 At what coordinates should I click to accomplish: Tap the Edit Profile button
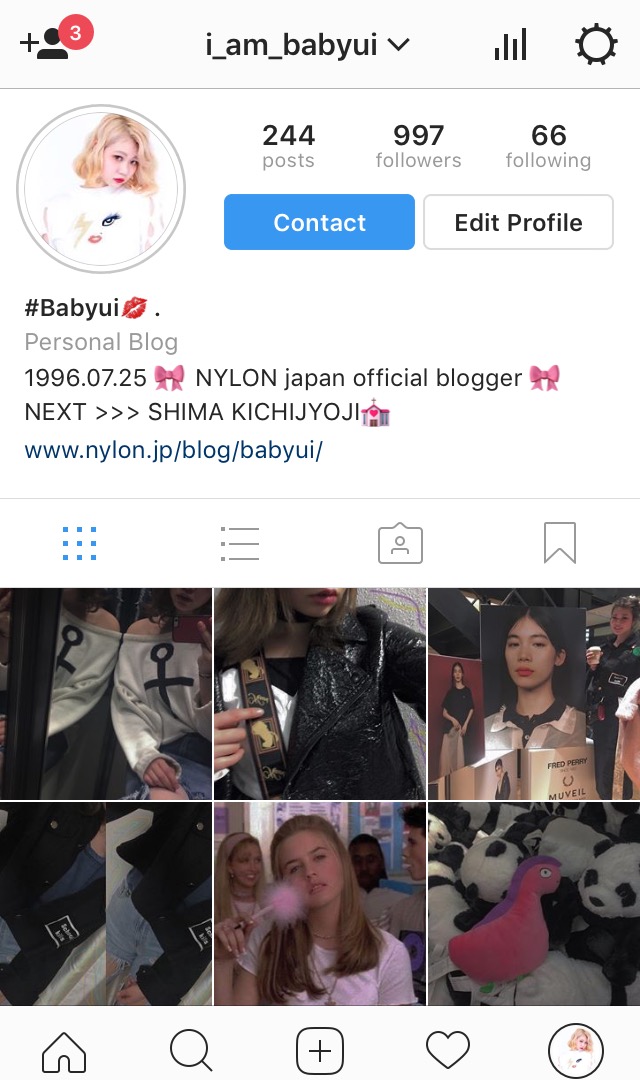(518, 222)
